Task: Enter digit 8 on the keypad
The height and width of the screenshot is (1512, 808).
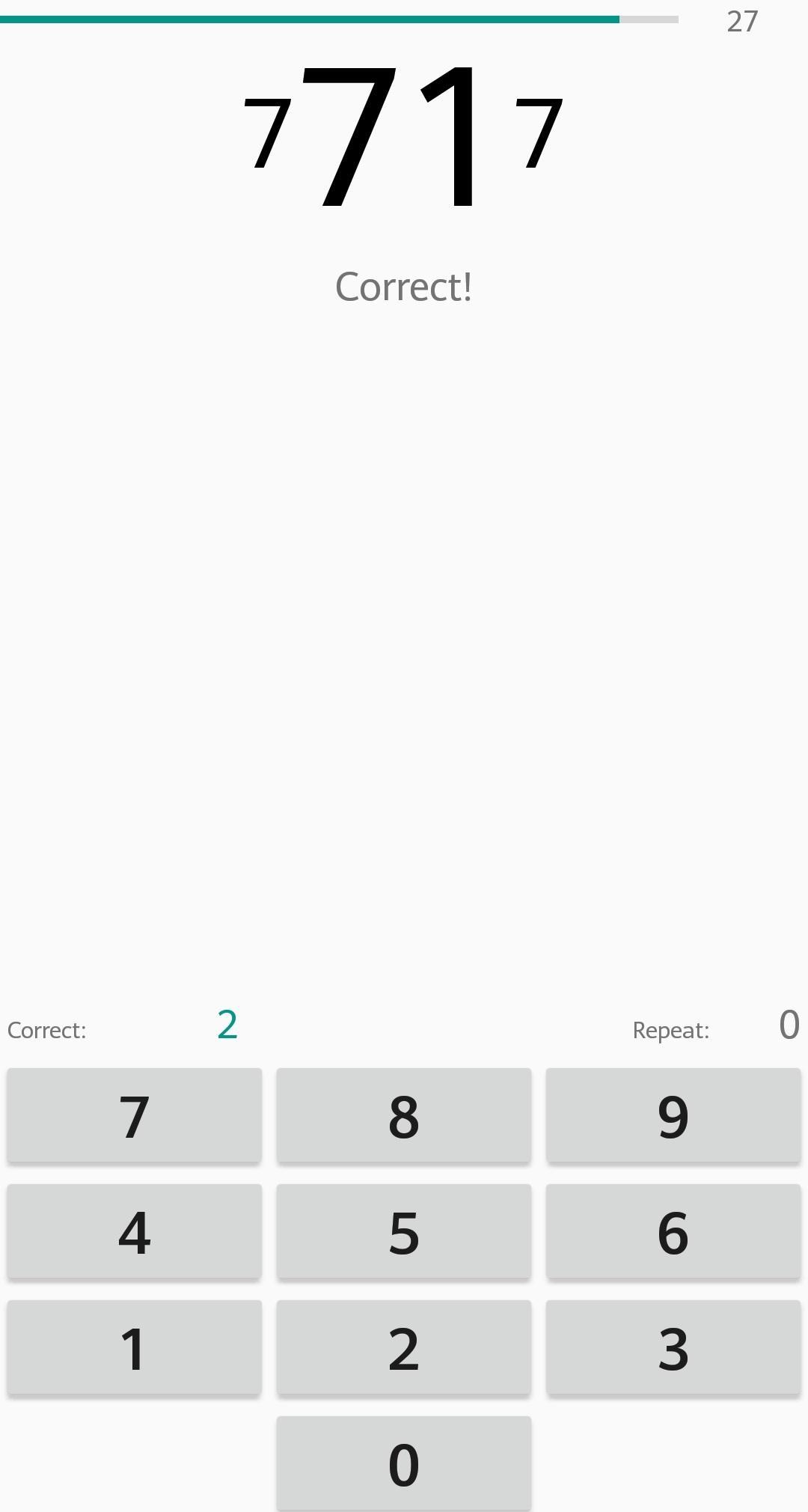Action: (404, 1115)
